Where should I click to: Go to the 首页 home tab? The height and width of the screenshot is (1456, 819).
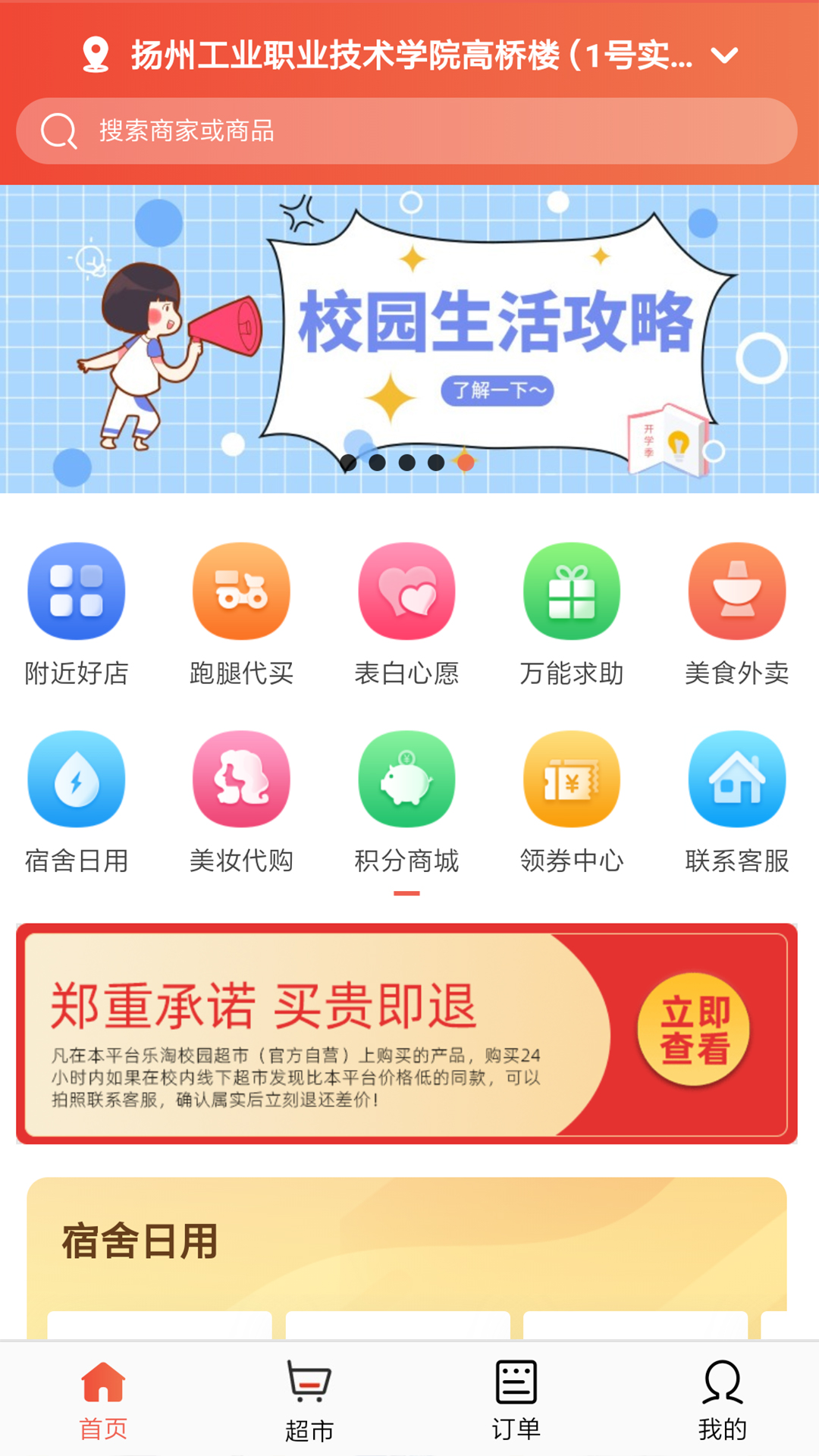click(x=103, y=1400)
